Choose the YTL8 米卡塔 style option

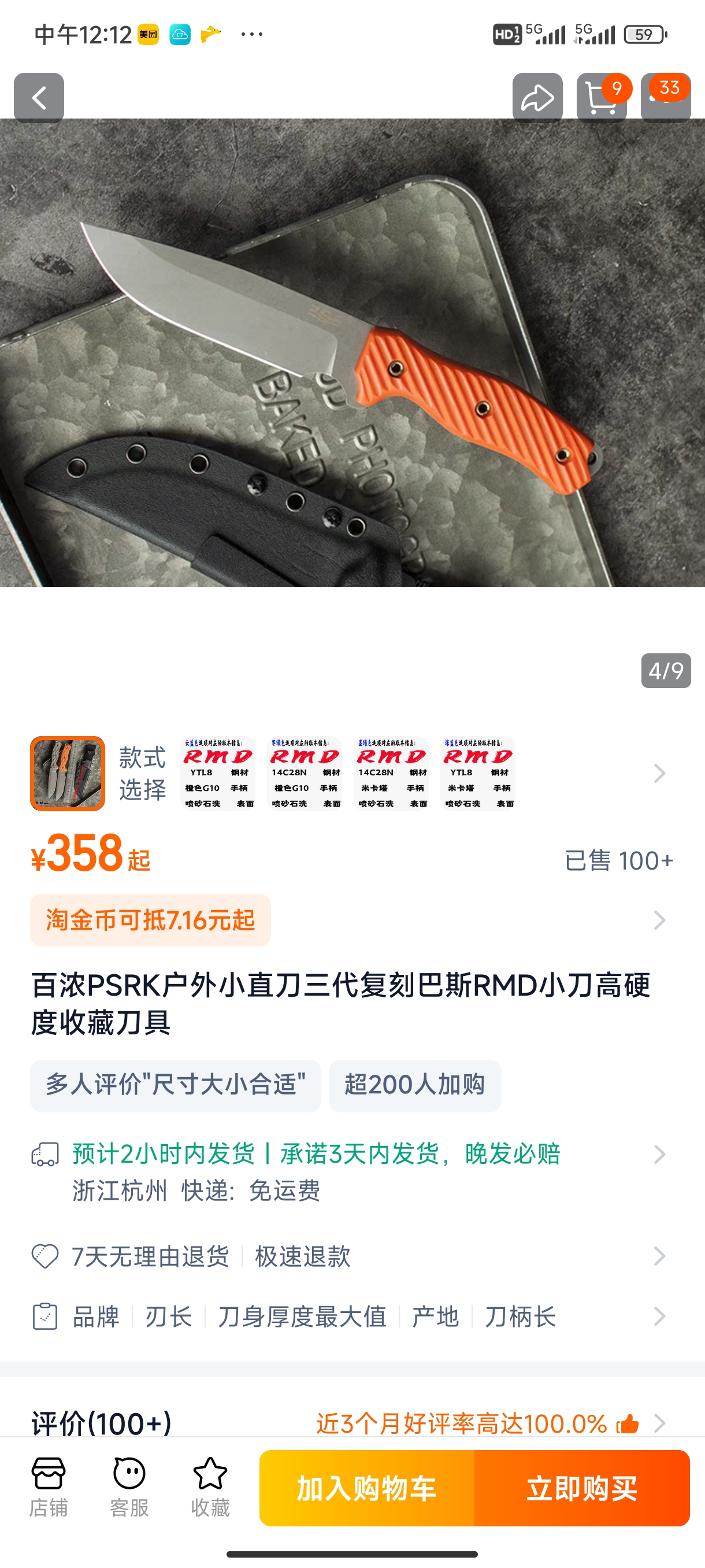478,773
